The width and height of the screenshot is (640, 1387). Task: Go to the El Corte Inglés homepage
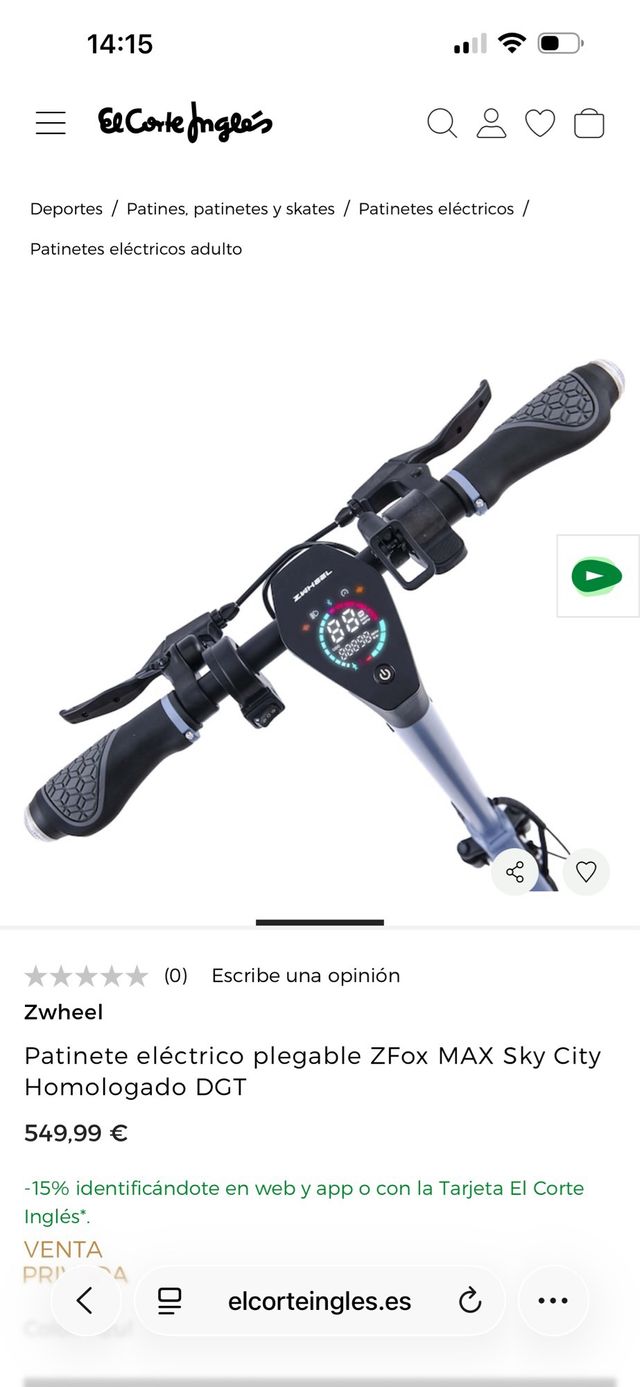click(x=185, y=123)
